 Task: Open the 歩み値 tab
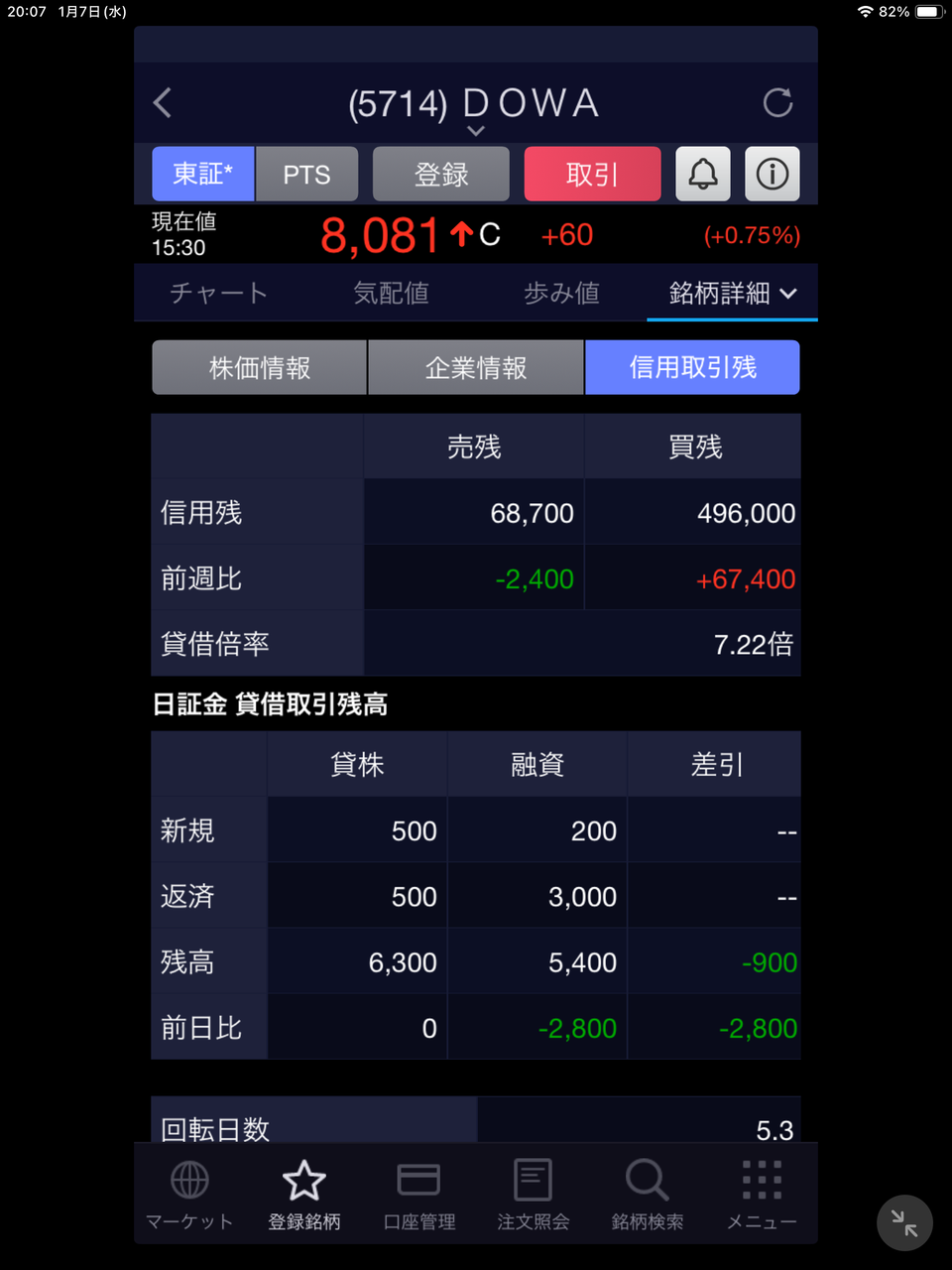click(x=560, y=294)
